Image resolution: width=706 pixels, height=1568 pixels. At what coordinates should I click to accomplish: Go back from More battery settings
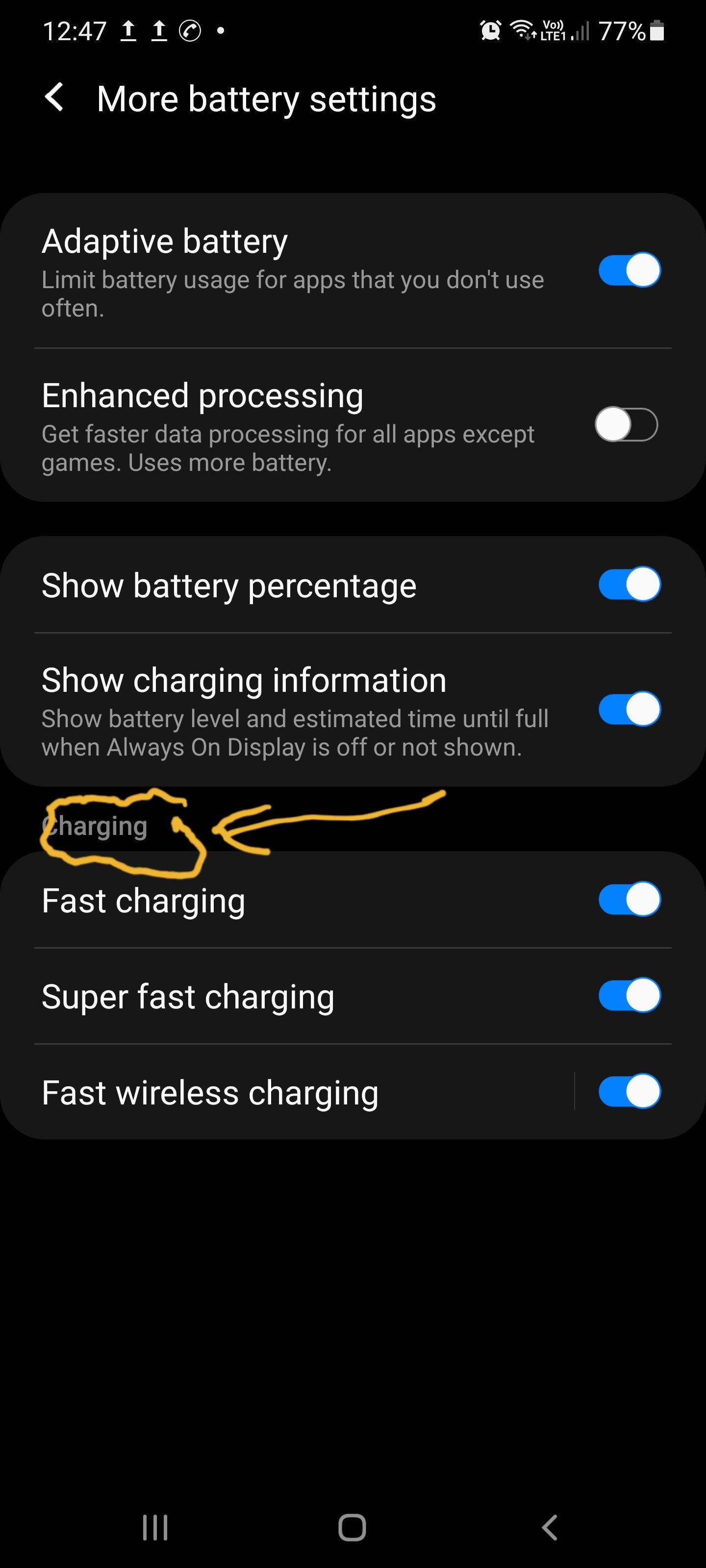[x=55, y=98]
